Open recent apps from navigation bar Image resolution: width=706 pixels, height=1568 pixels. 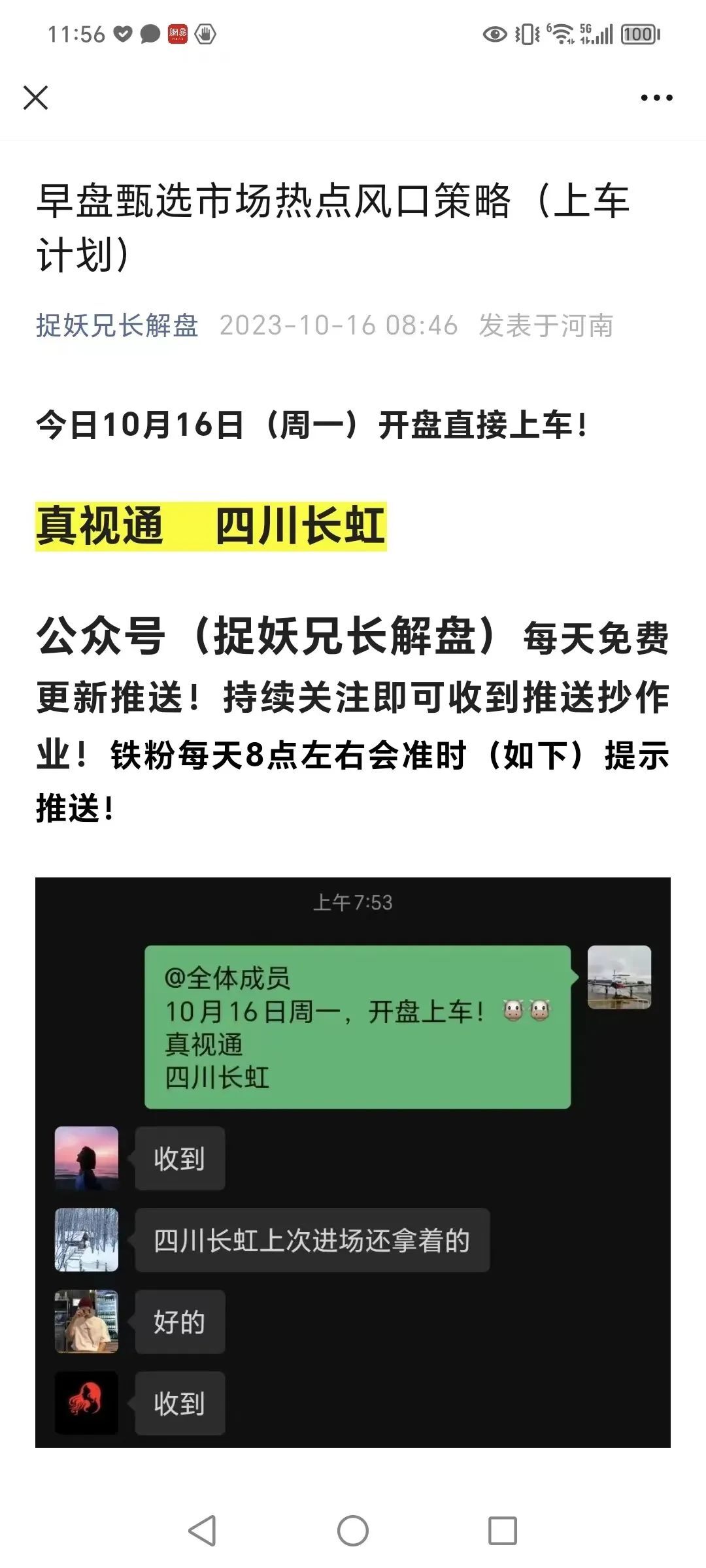tap(502, 1530)
